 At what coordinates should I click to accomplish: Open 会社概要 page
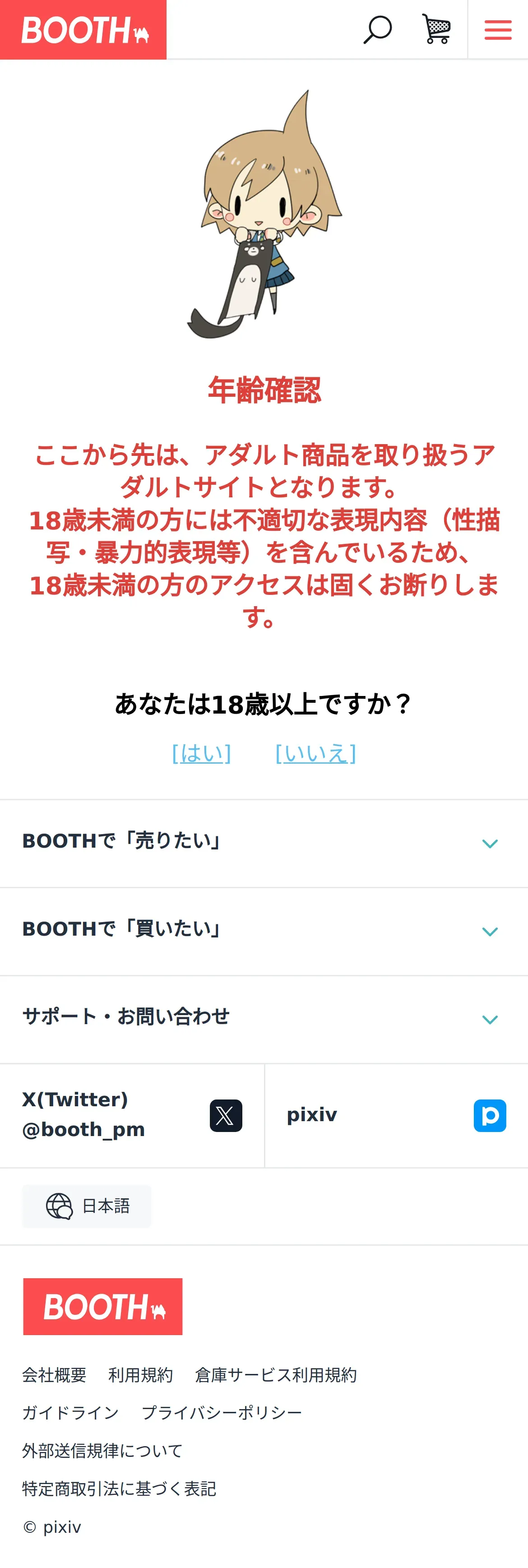(x=54, y=1374)
